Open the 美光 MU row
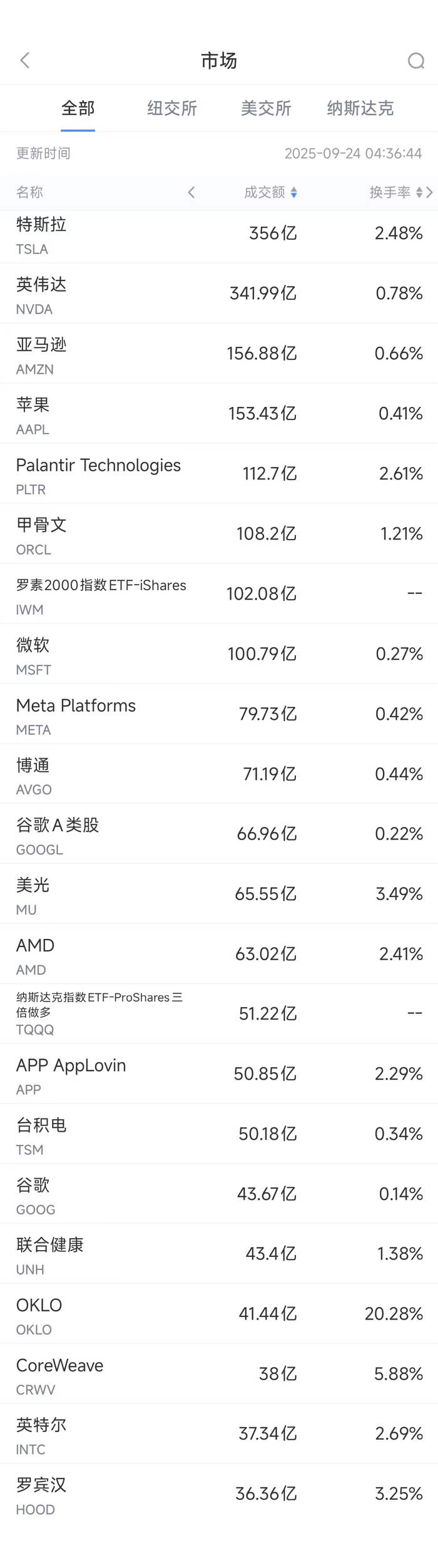 point(219,894)
